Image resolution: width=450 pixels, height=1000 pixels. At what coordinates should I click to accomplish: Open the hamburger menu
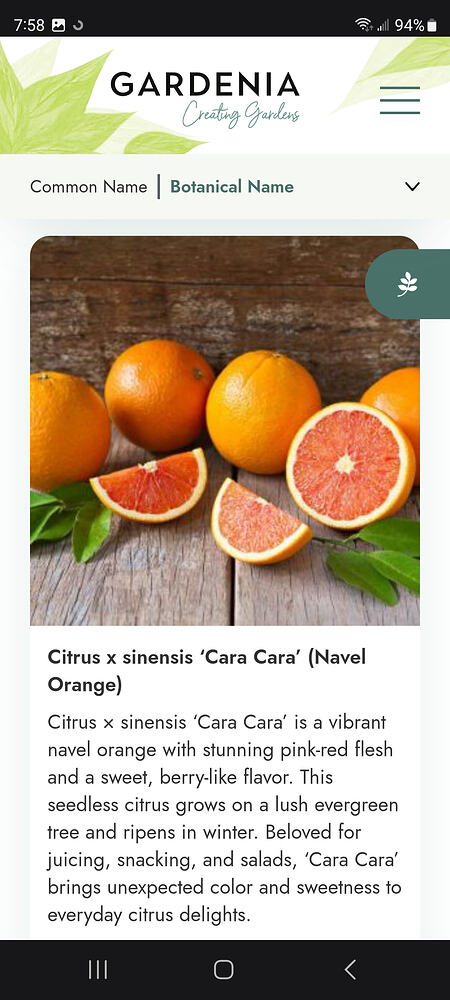click(x=400, y=100)
